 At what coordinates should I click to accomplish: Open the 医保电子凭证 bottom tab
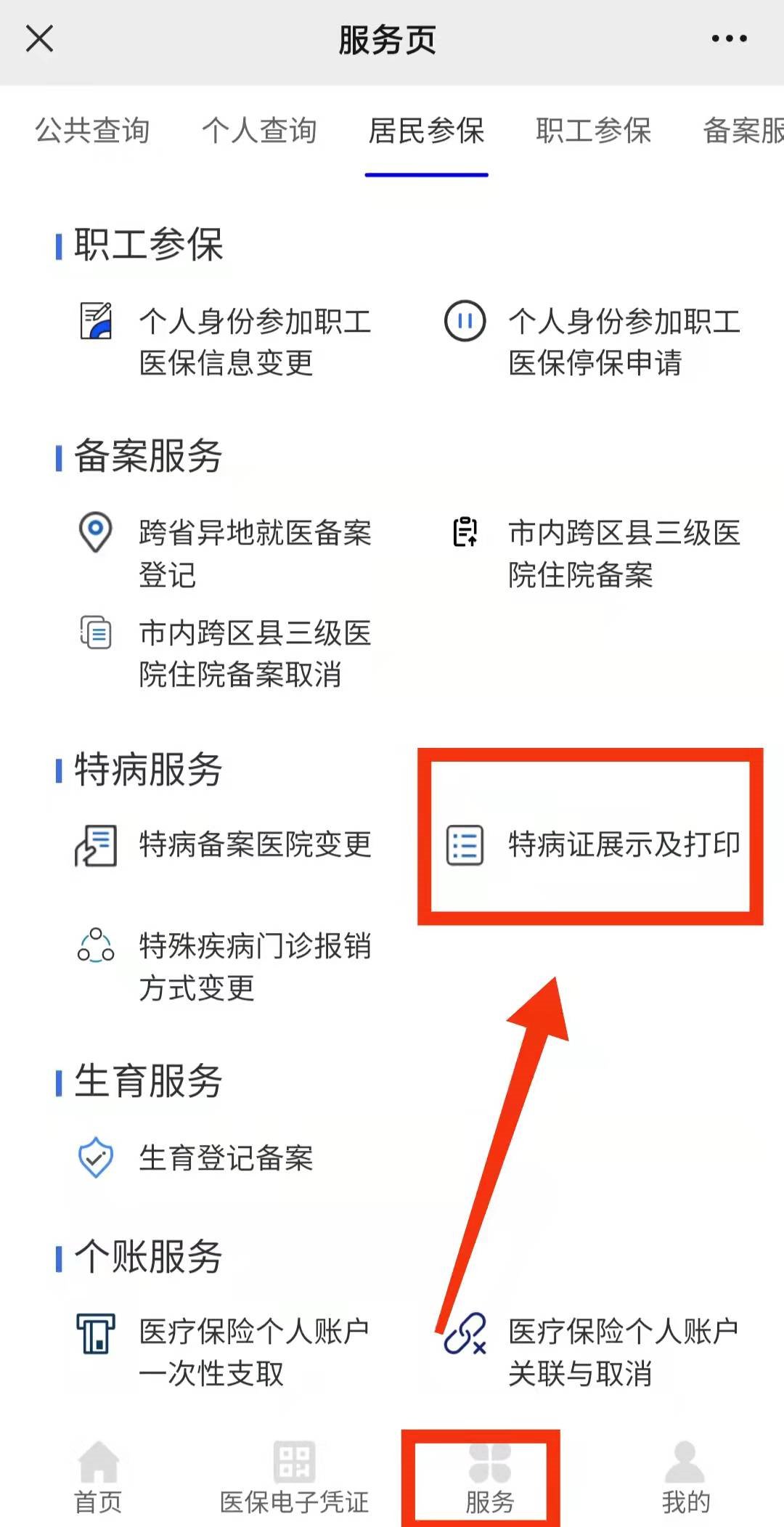click(294, 1479)
